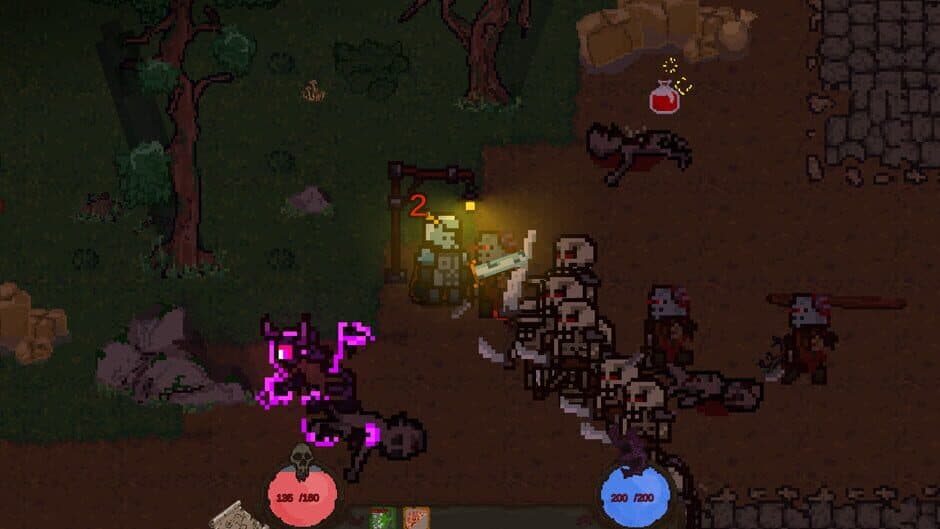The width and height of the screenshot is (940, 529).
Task: Use the orange item in the hotbar
Action: (x=416, y=518)
